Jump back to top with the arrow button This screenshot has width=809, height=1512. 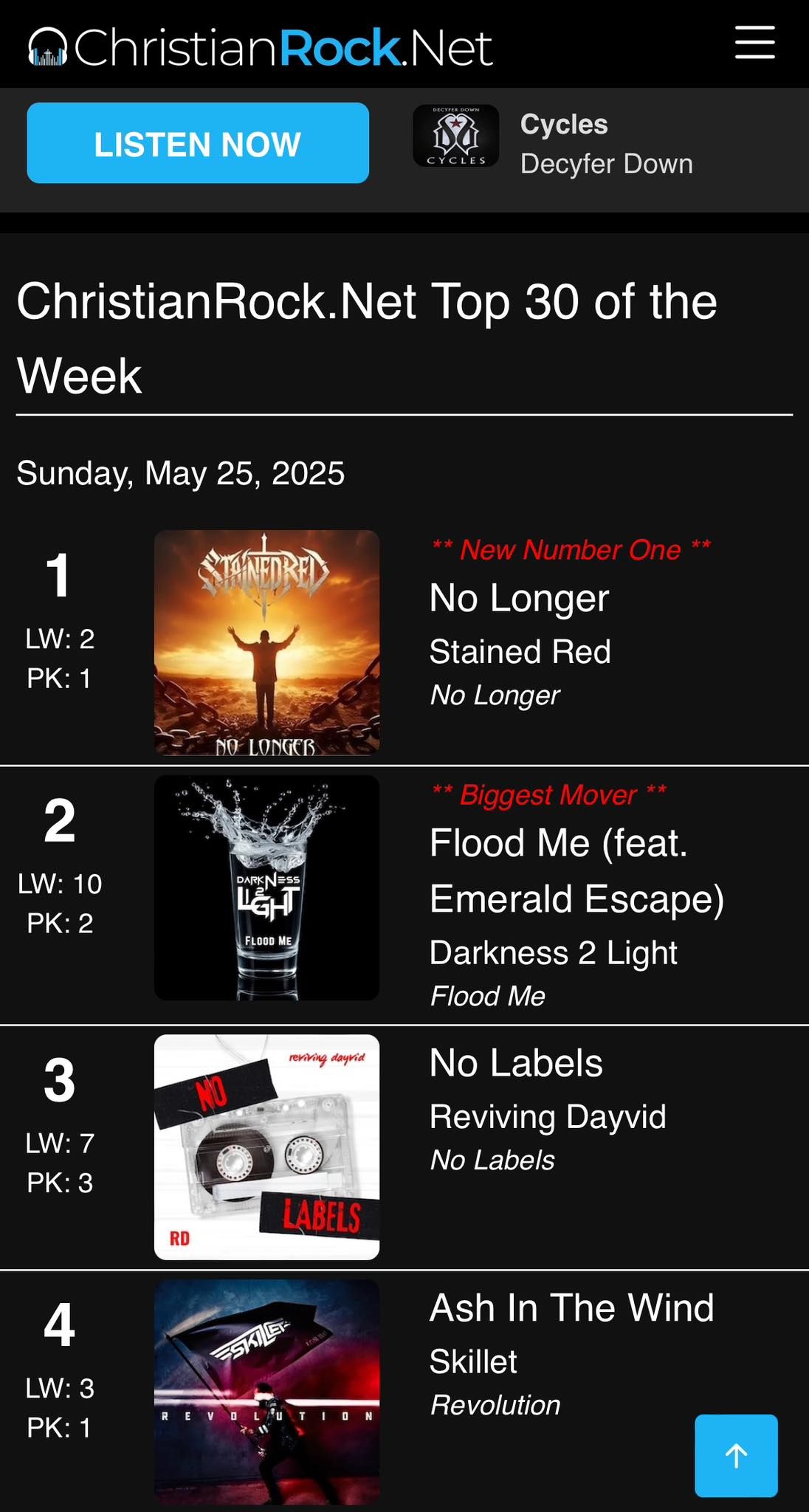[736, 1455]
